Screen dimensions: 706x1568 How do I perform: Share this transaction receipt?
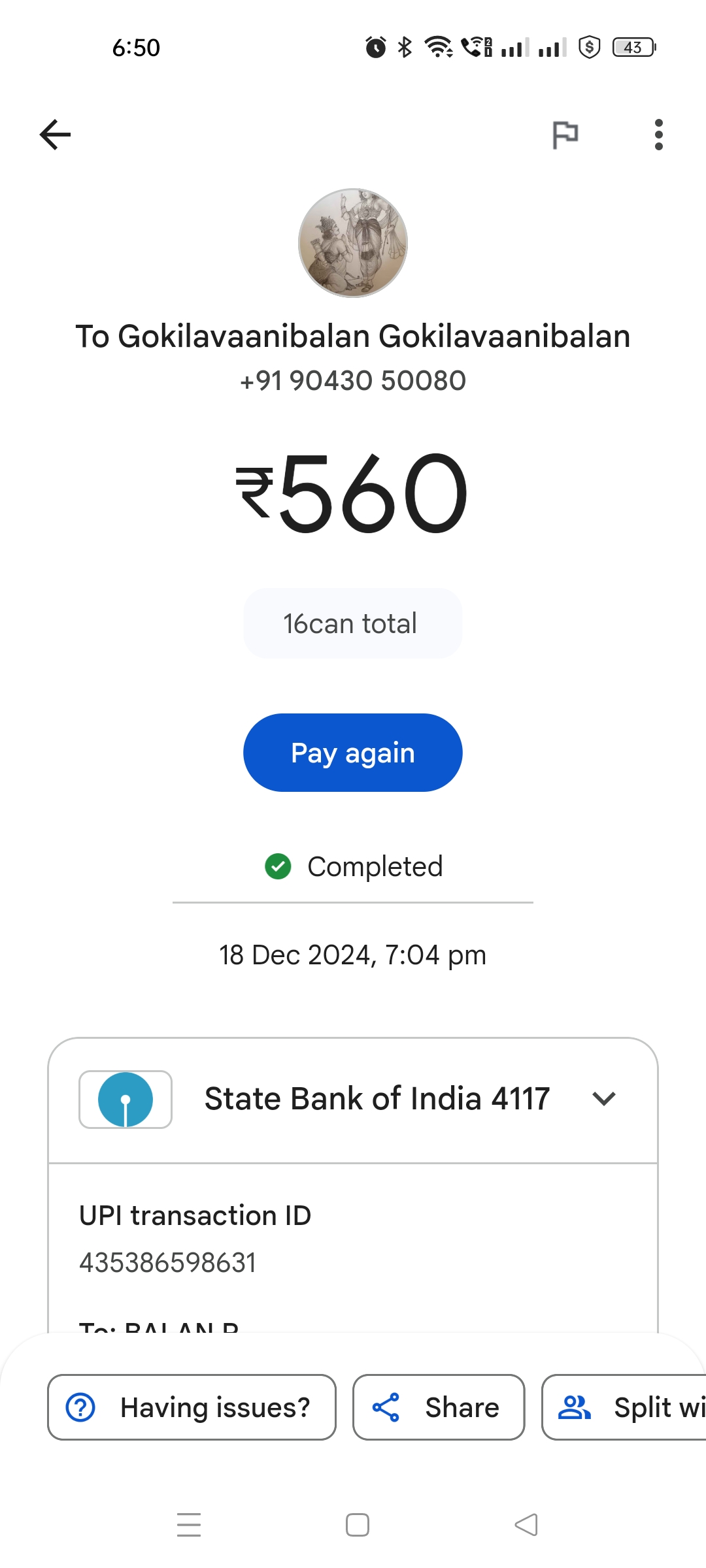439,1407
